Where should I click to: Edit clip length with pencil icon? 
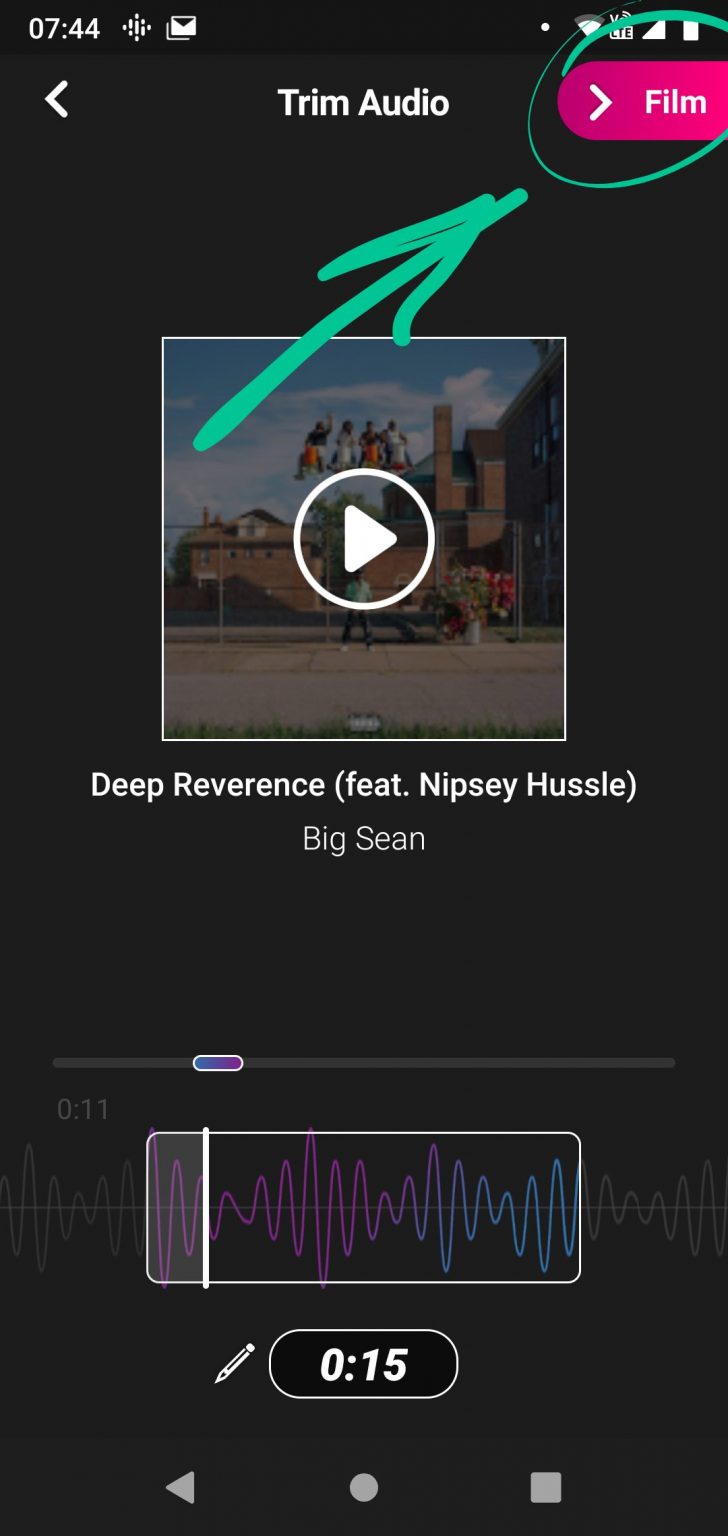[235, 1364]
